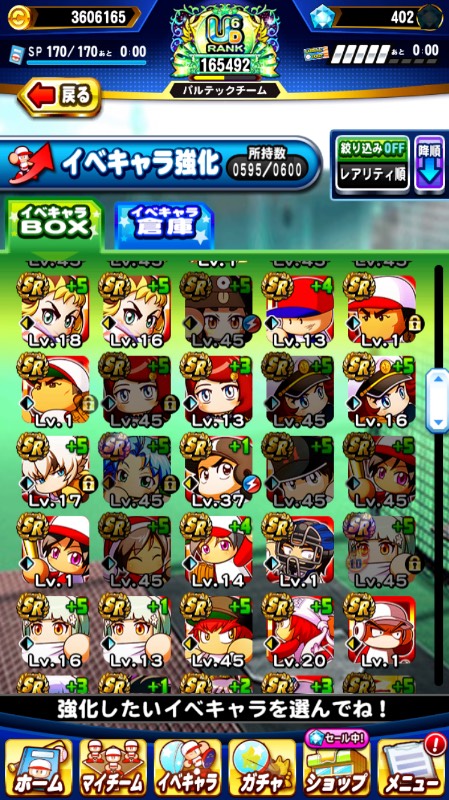The width and height of the screenshot is (449, 800).
Task: Switch to the イベキャラ倉庫 tab
Action: pyautogui.click(x=164, y=224)
